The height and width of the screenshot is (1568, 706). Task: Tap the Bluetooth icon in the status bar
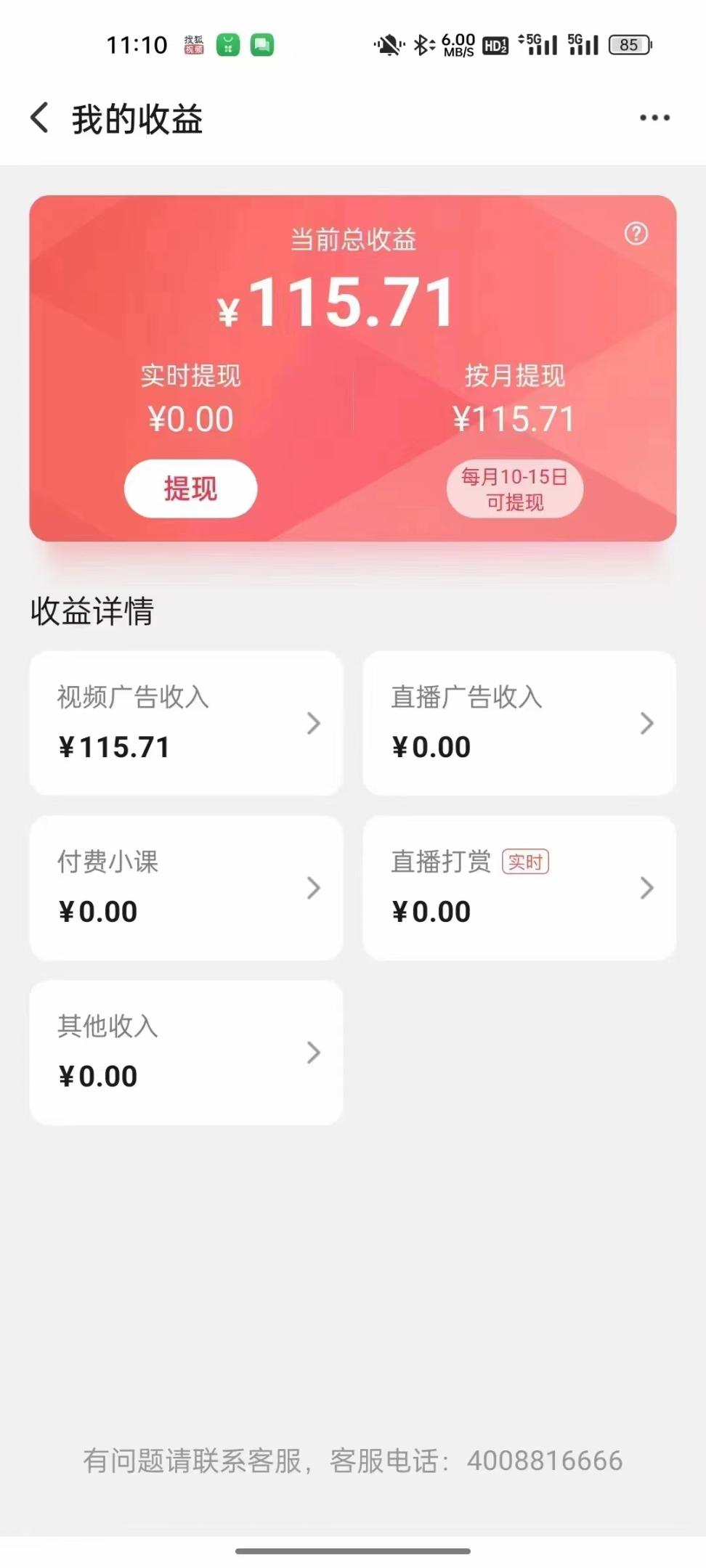pyautogui.click(x=423, y=44)
